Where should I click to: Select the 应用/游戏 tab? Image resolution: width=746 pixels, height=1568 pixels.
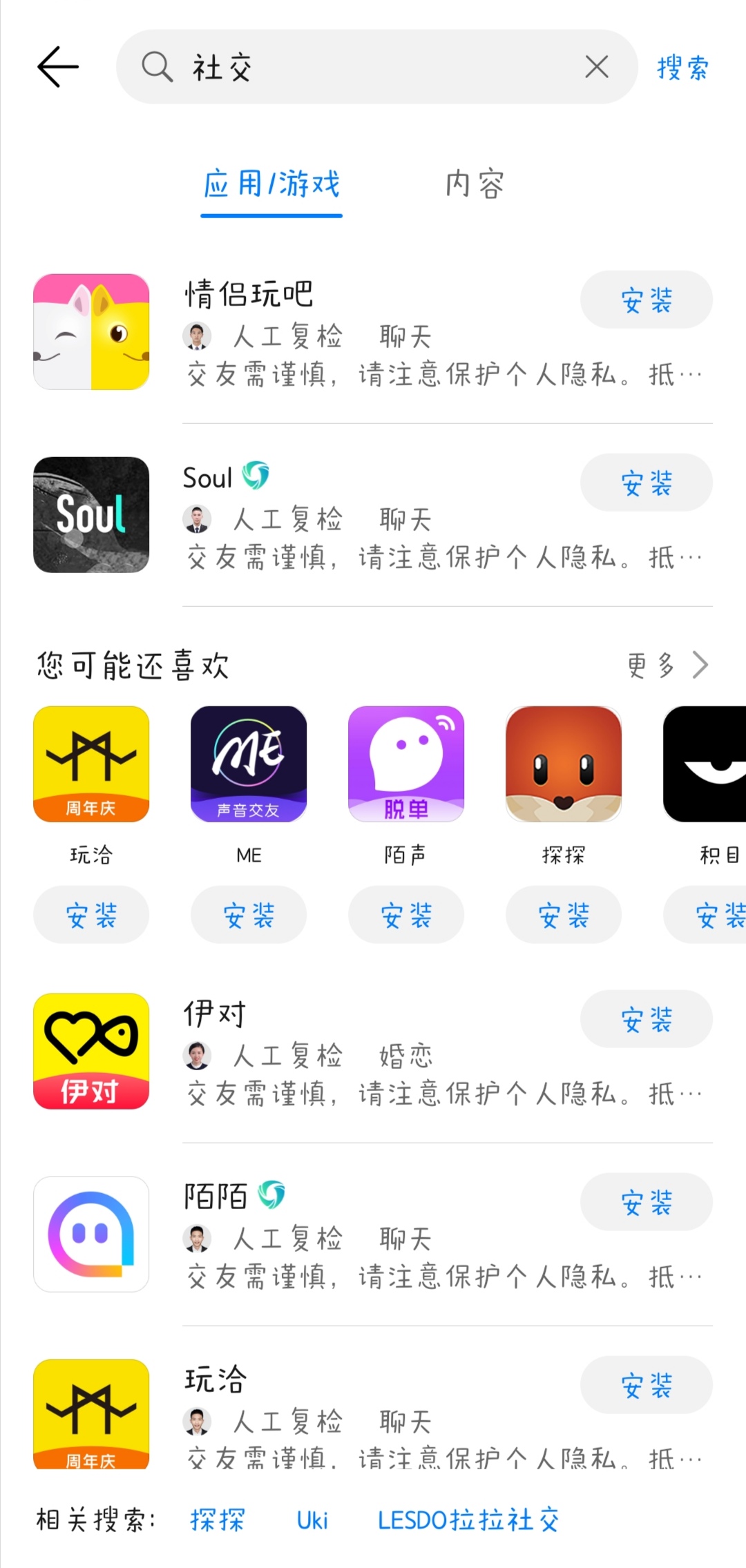[271, 184]
